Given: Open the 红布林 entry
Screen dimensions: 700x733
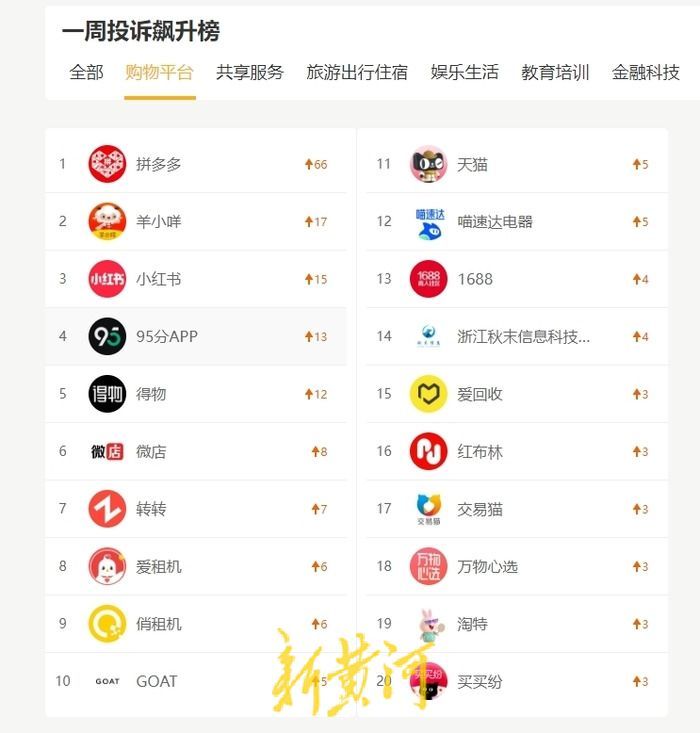Looking at the screenshot, I should tap(480, 451).
